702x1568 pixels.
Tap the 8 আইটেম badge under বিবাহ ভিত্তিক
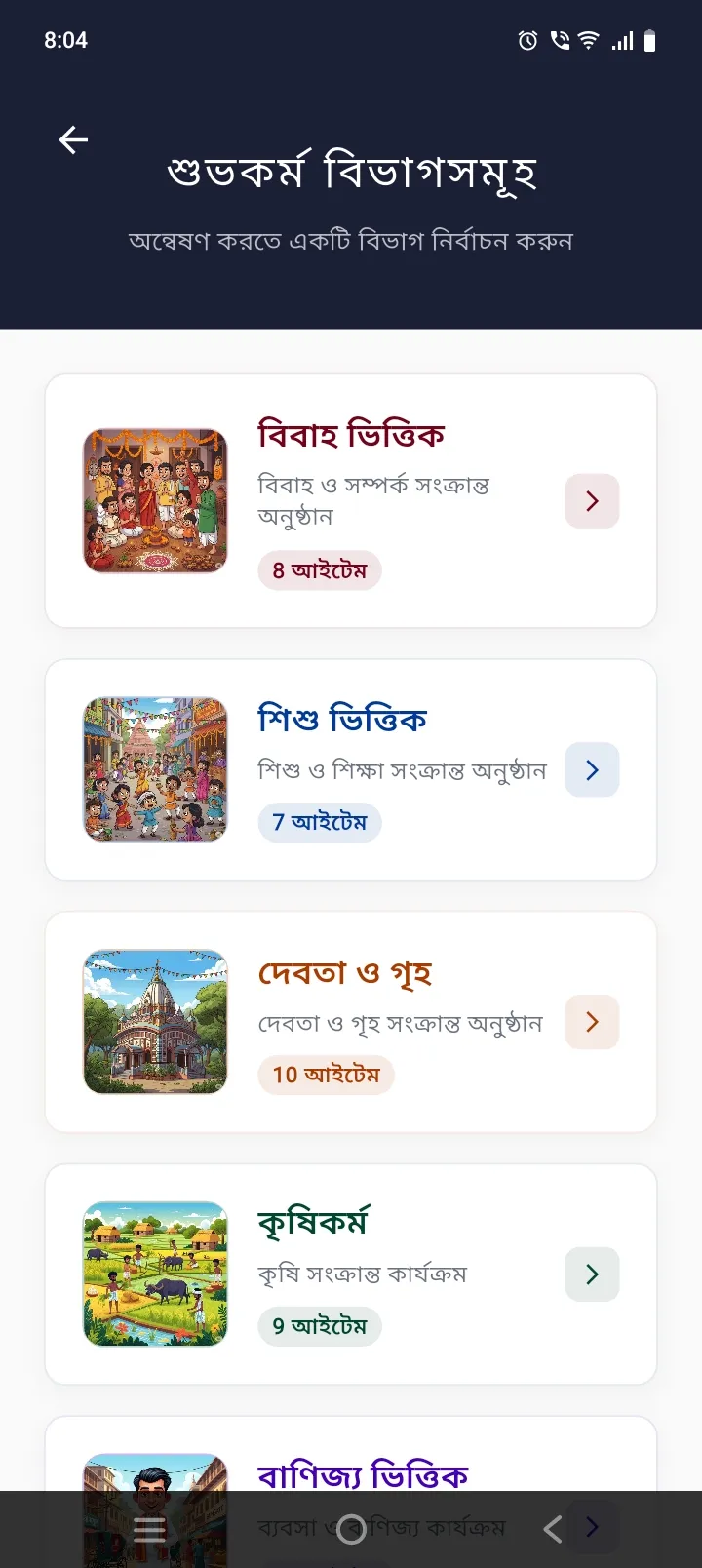pyautogui.click(x=320, y=570)
